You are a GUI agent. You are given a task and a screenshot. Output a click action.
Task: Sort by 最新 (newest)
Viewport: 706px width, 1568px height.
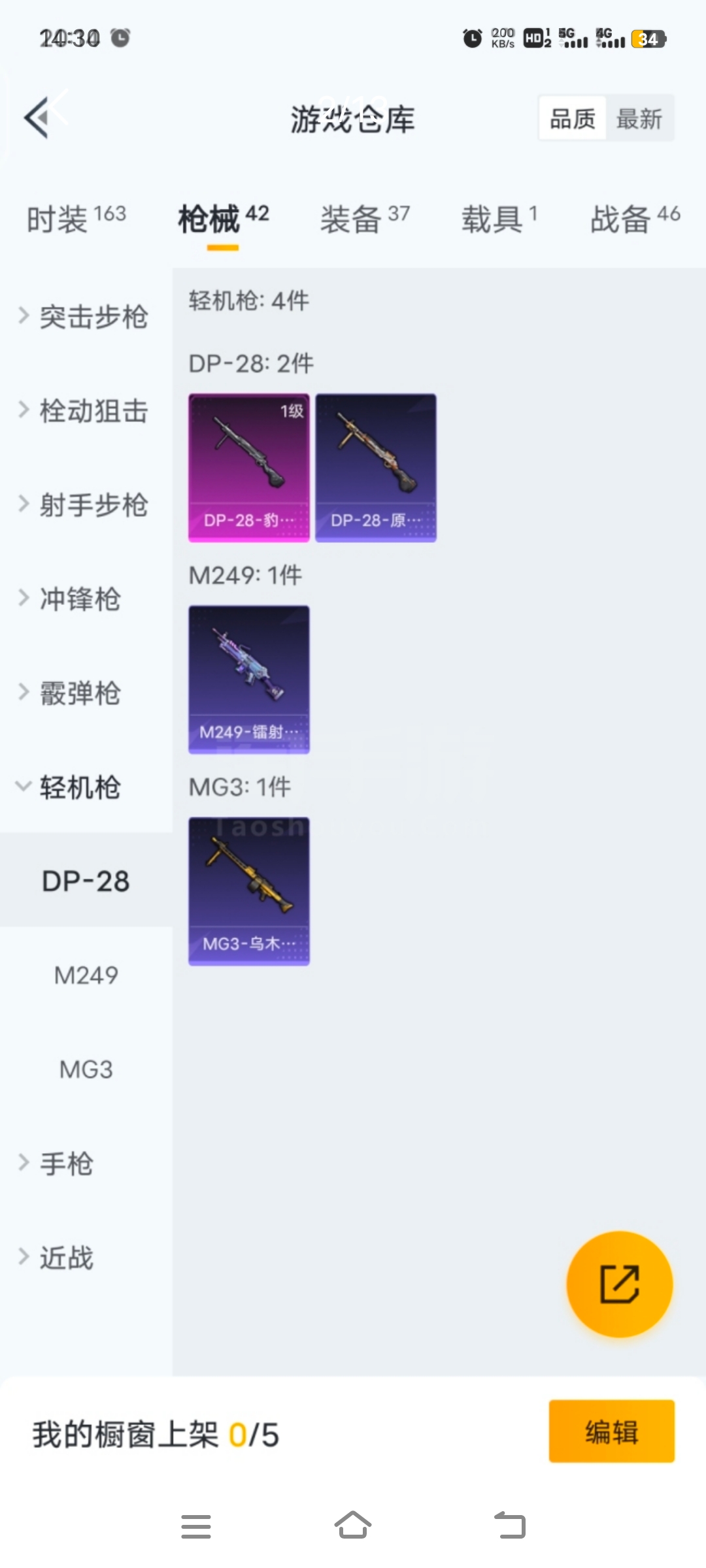[639, 119]
